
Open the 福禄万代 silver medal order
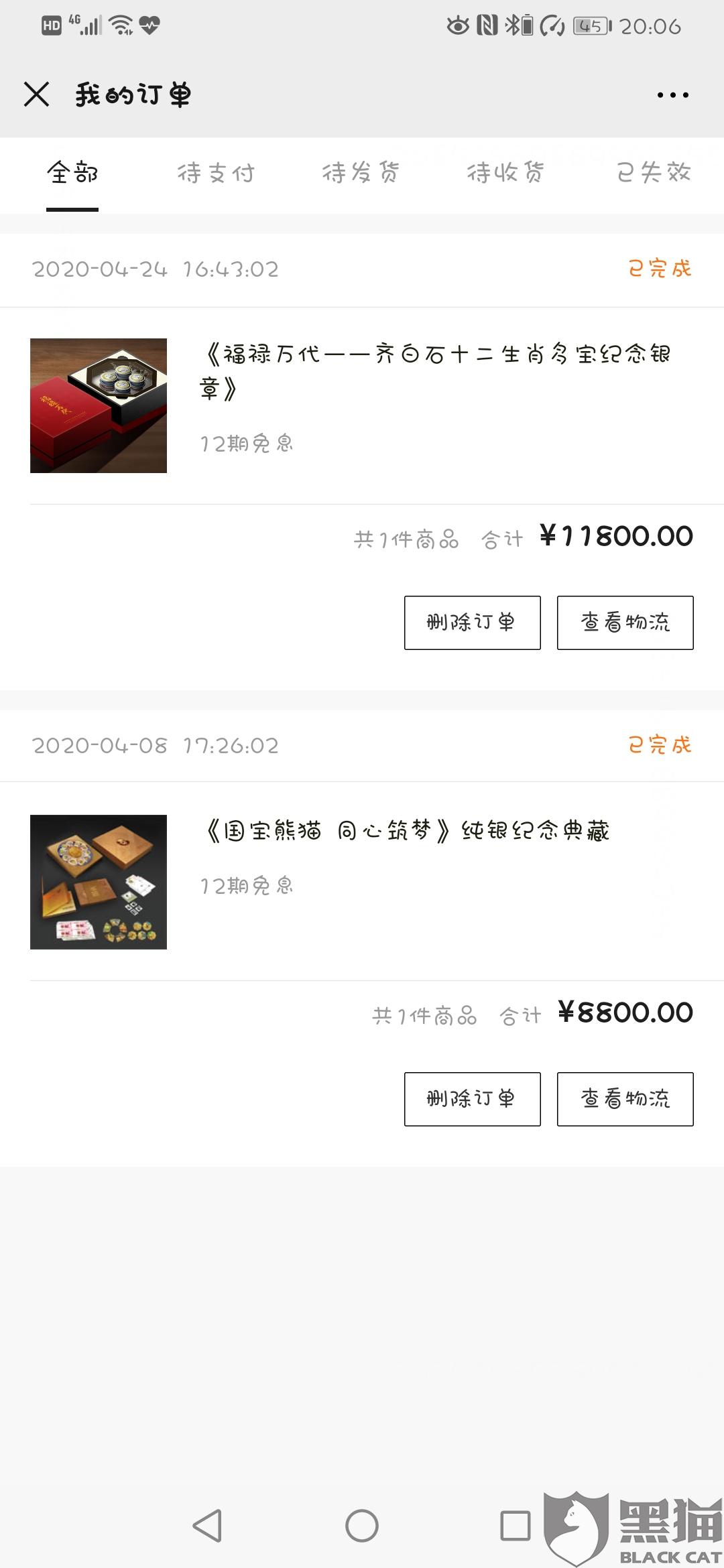click(436, 371)
